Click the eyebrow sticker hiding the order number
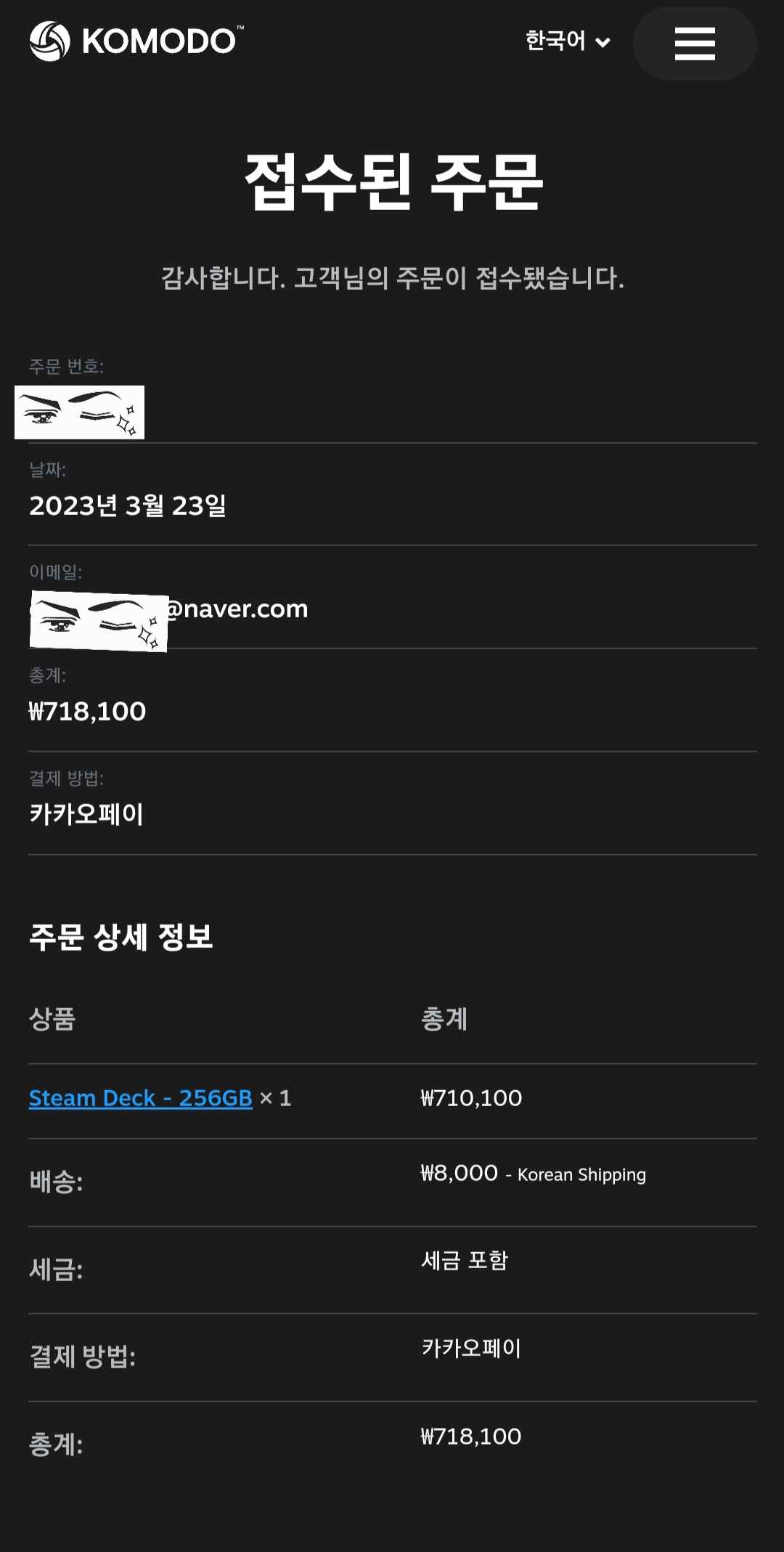This screenshot has width=784, height=1552. click(80, 412)
